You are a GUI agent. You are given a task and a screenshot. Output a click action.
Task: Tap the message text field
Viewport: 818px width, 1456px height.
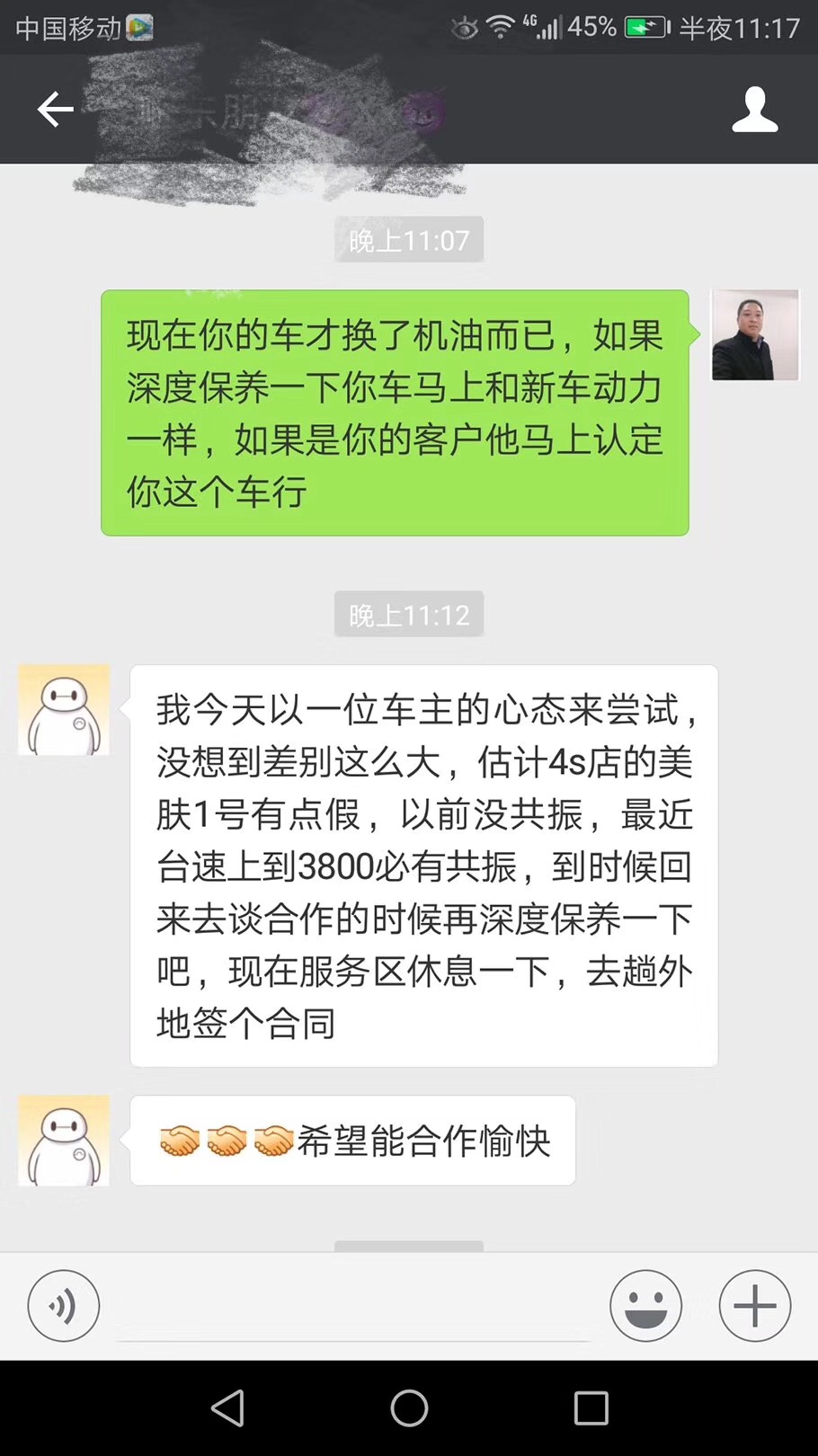[x=352, y=1308]
